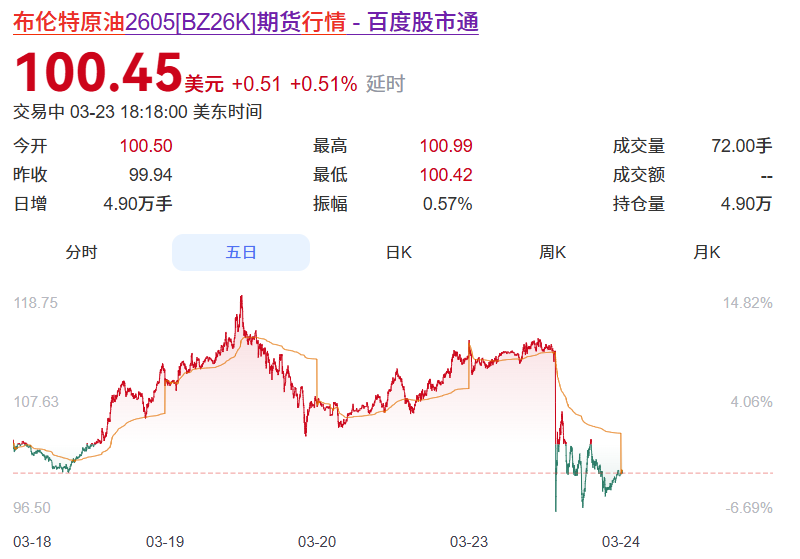The height and width of the screenshot is (559, 800).
Task: Show the 月K chart
Action: click(x=707, y=252)
